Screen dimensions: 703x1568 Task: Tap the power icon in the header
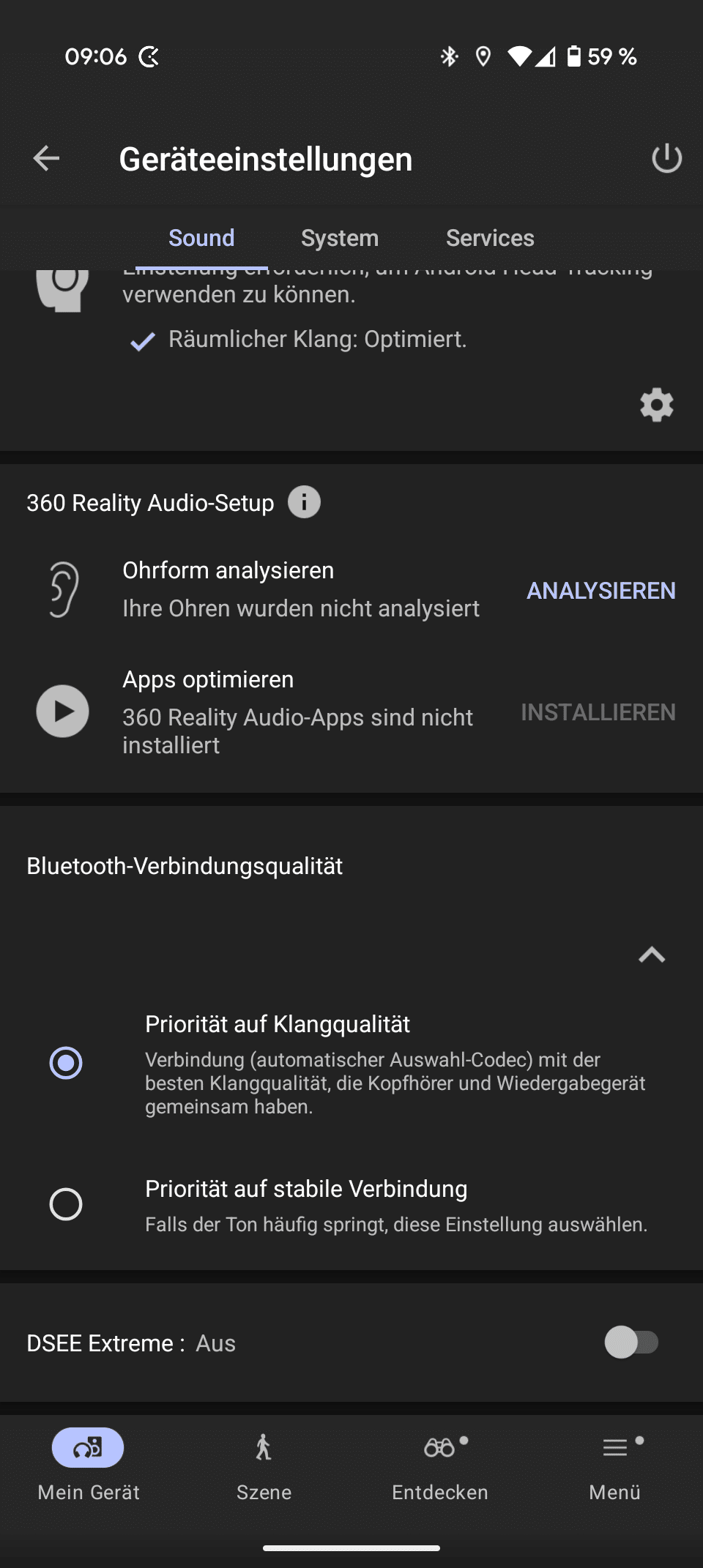point(666,158)
